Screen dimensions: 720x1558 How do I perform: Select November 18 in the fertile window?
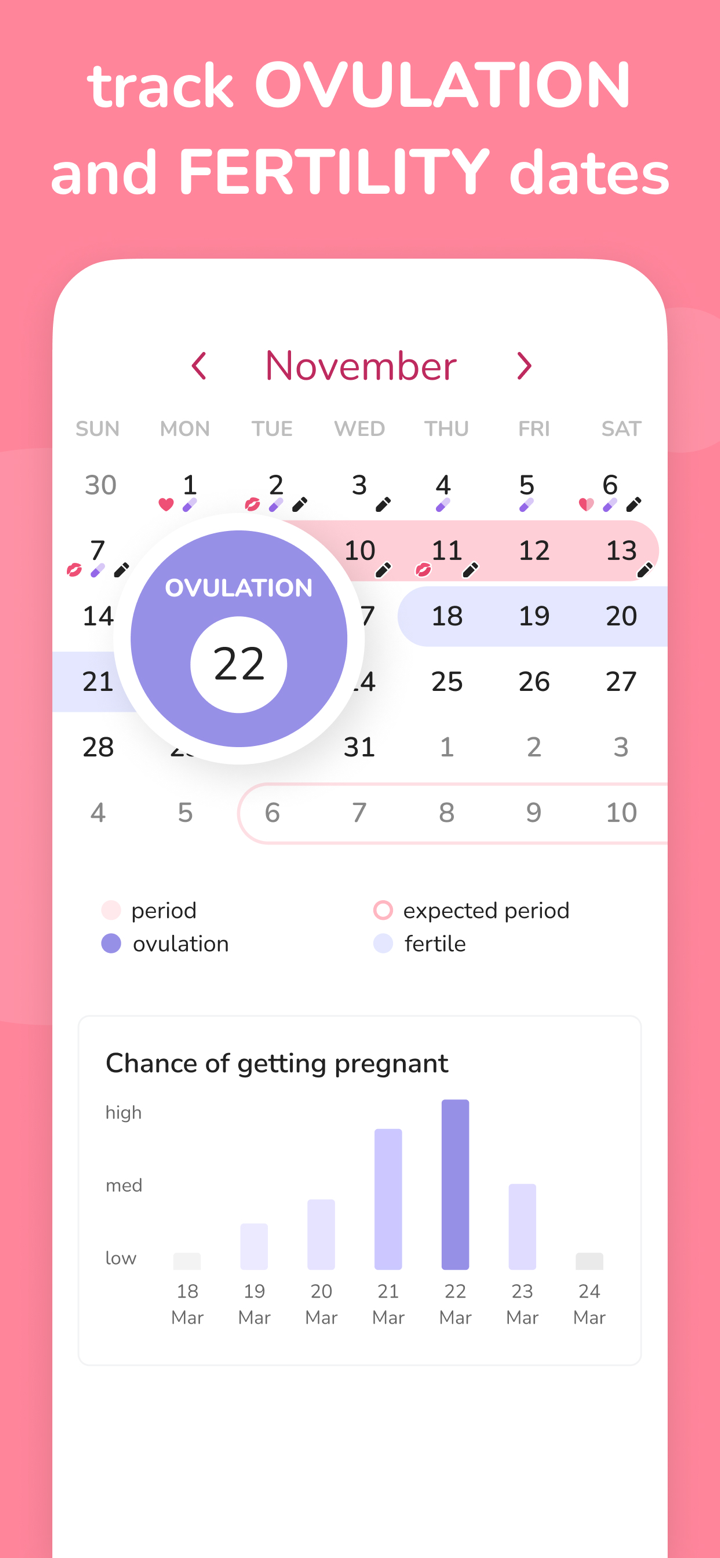pyautogui.click(x=447, y=616)
